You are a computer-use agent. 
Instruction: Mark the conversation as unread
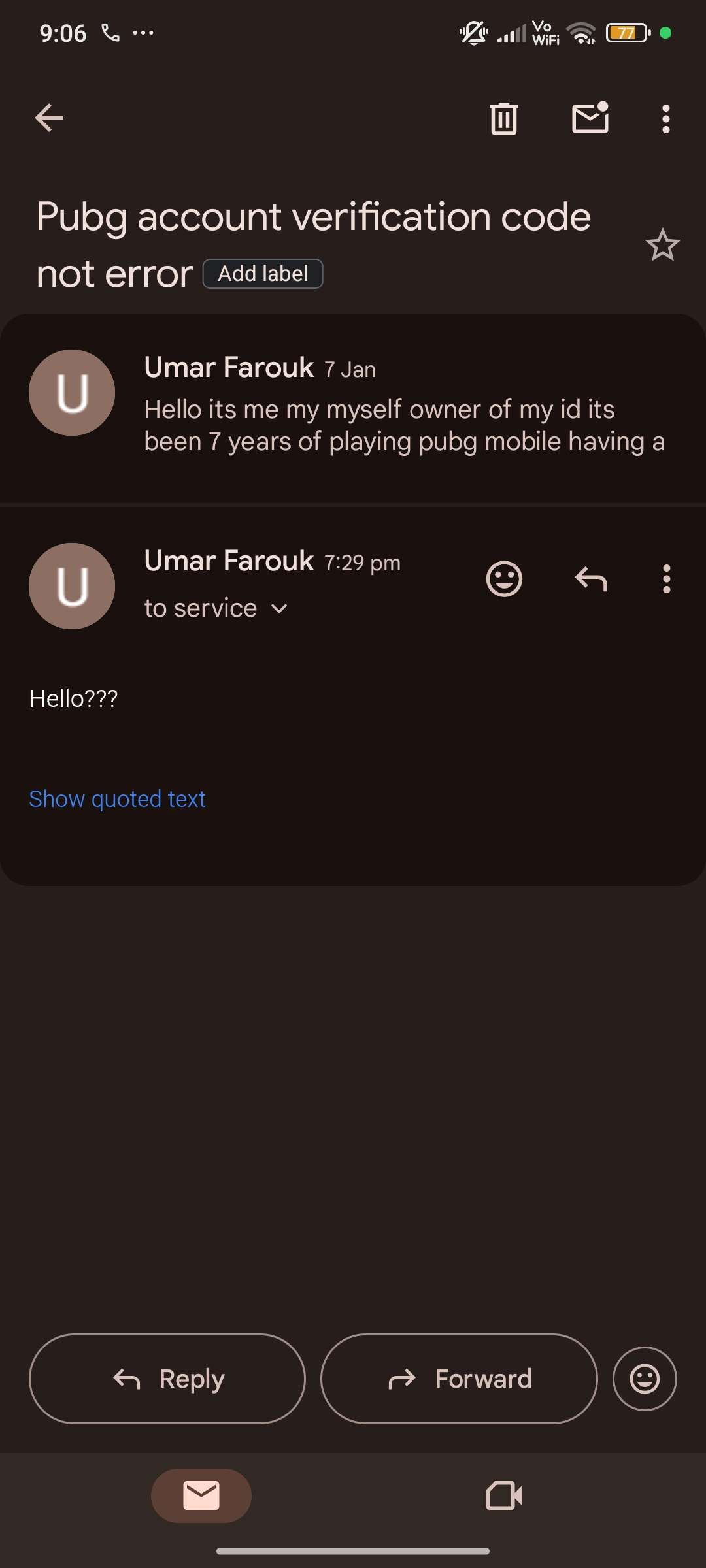point(589,118)
